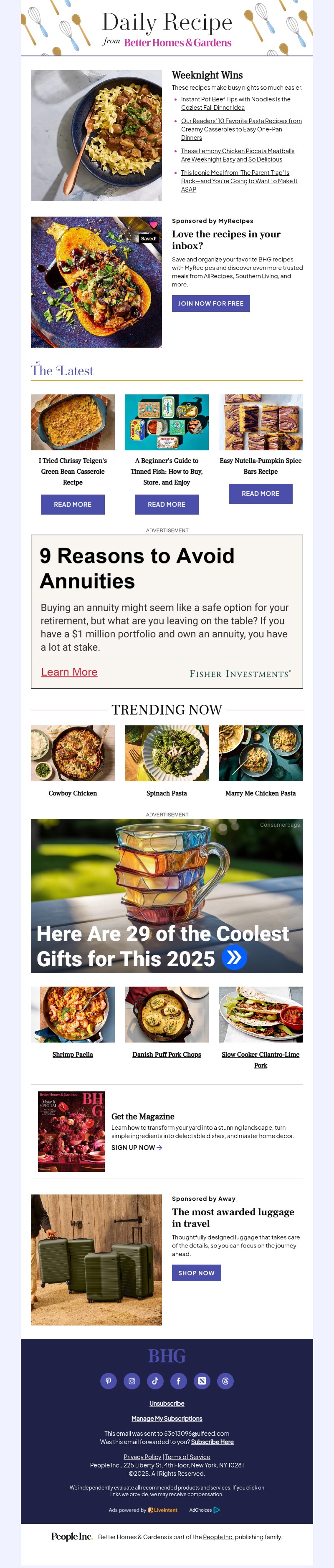Read more of the Tinned Fish guide
The height and width of the screenshot is (1568, 334).
coord(166,504)
